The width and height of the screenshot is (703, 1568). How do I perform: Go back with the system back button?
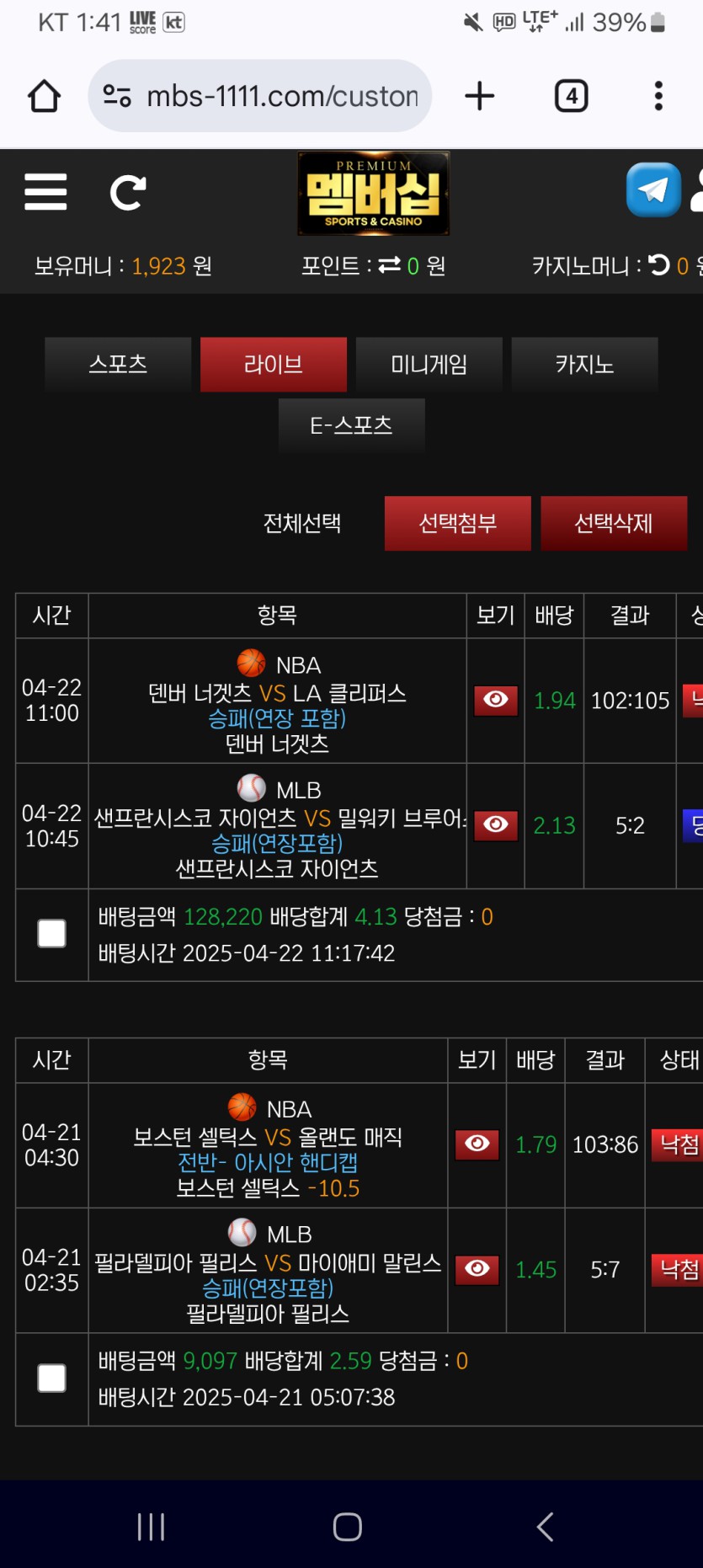coord(546,1527)
